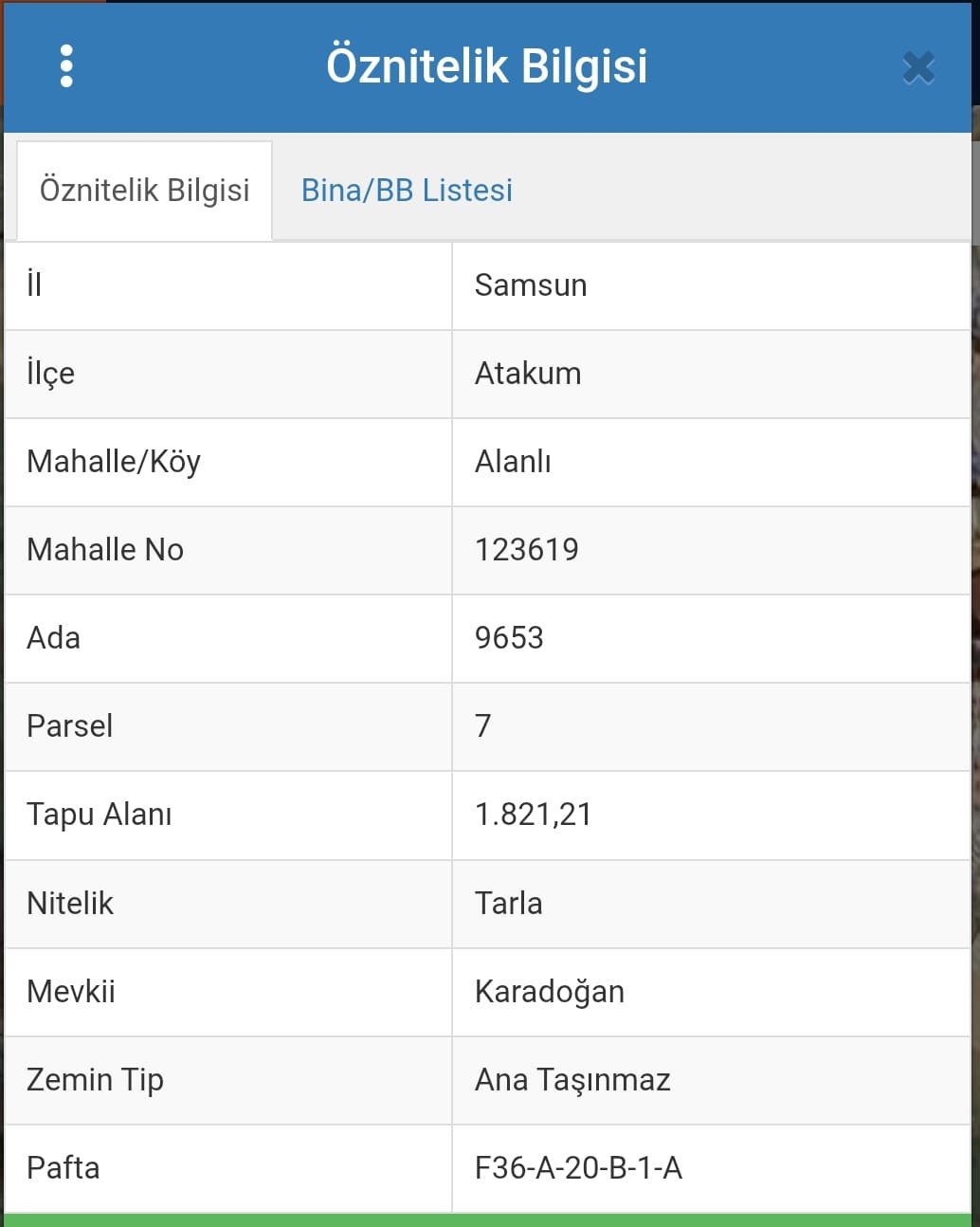Viewport: 980px width, 1227px height.
Task: Select the Parsel value 7
Action: coord(482,726)
